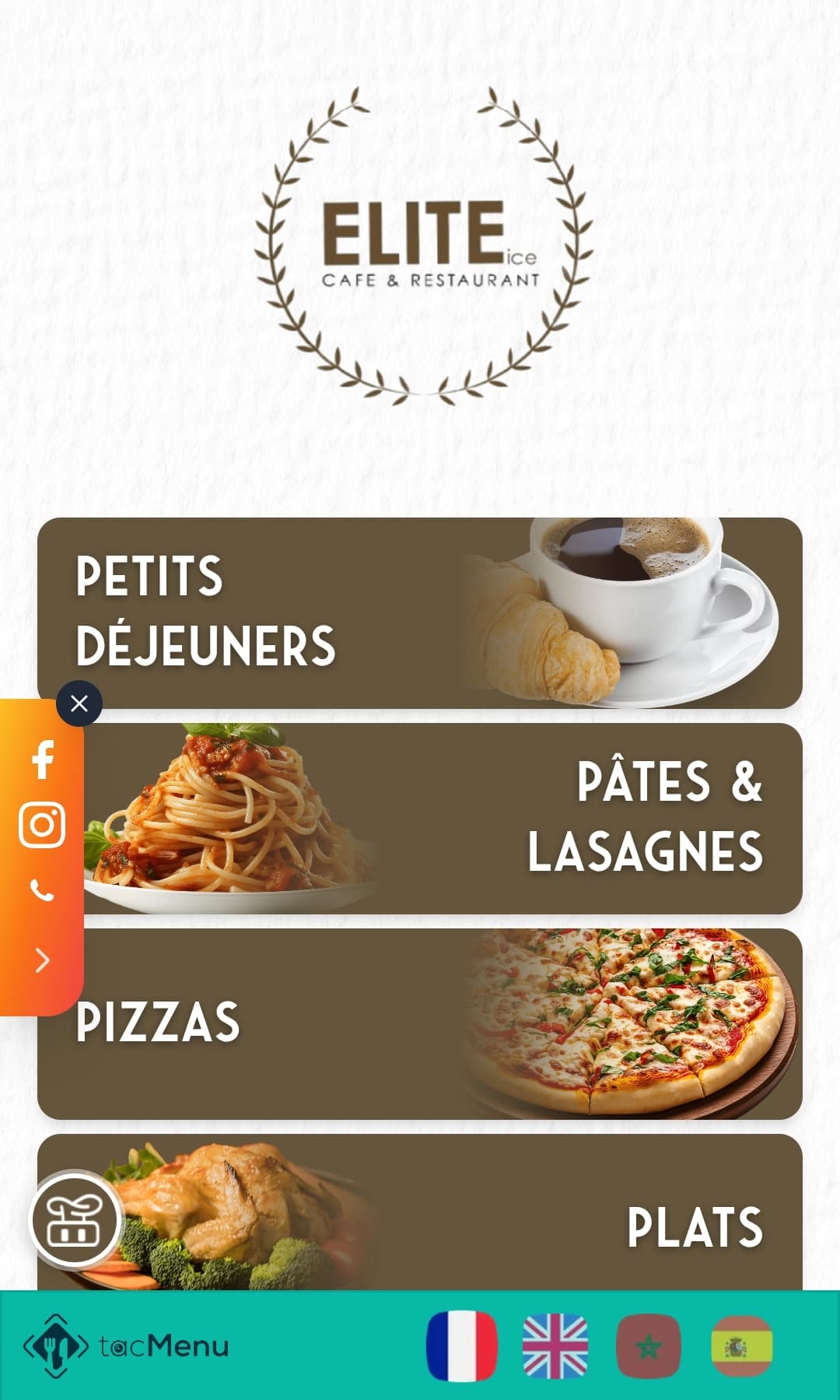View the Plats category

(467, 1222)
